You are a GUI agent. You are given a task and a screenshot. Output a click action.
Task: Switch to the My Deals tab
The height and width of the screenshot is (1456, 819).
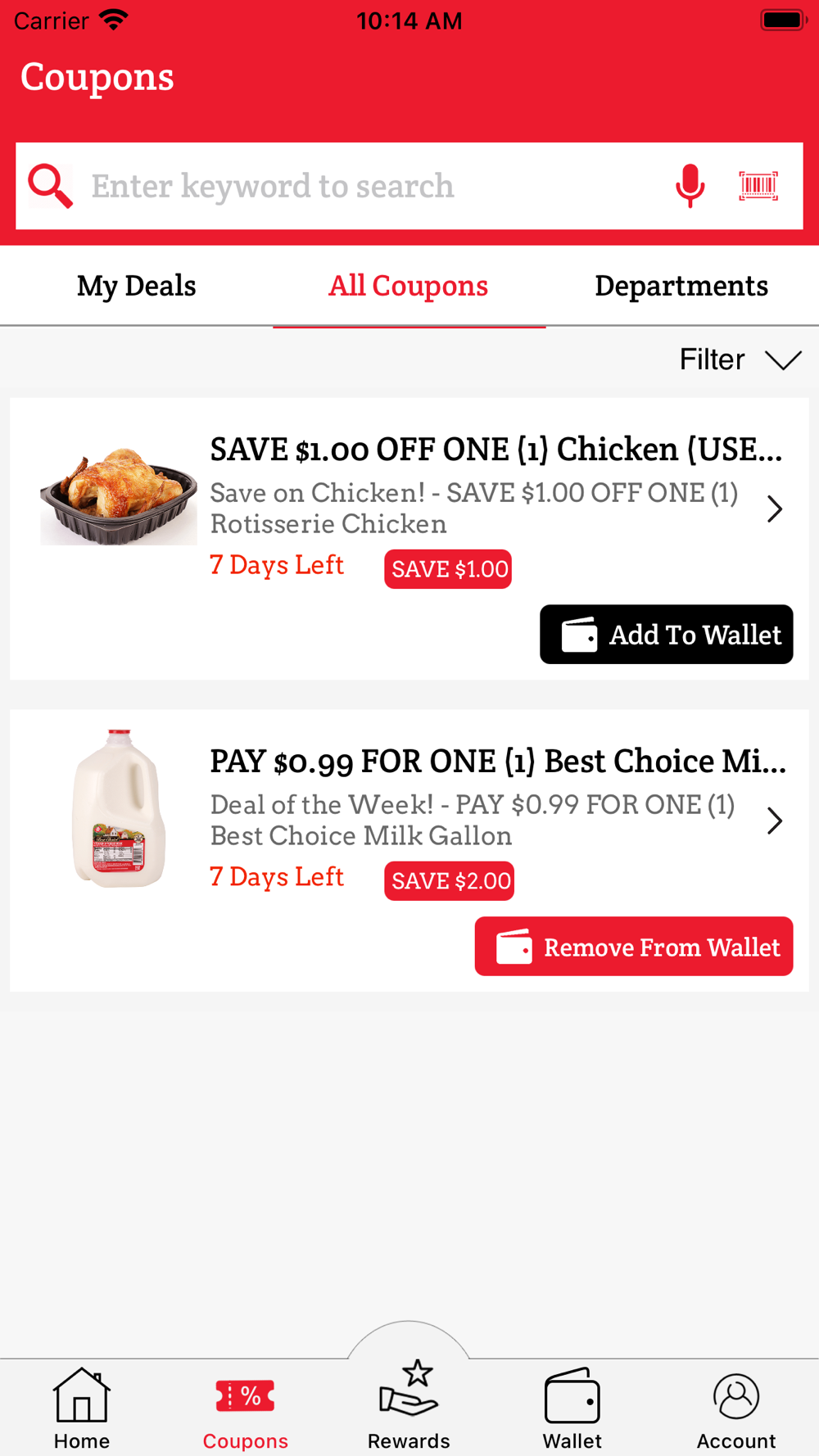pos(137,286)
